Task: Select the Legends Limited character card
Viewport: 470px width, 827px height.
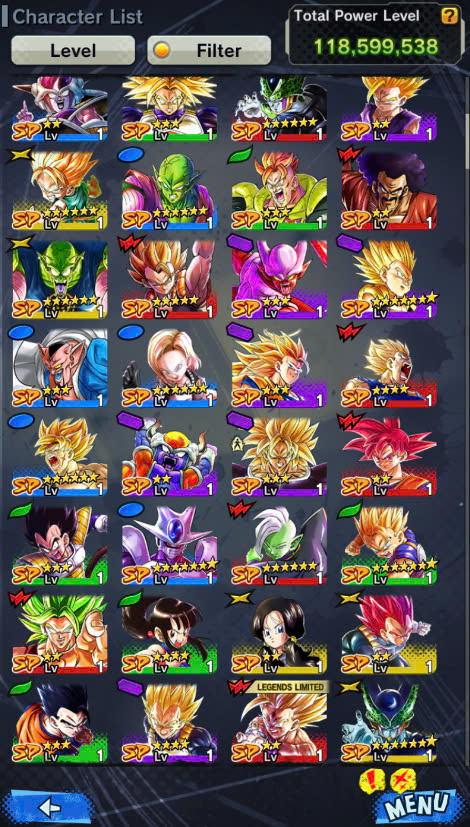Action: tap(279, 723)
